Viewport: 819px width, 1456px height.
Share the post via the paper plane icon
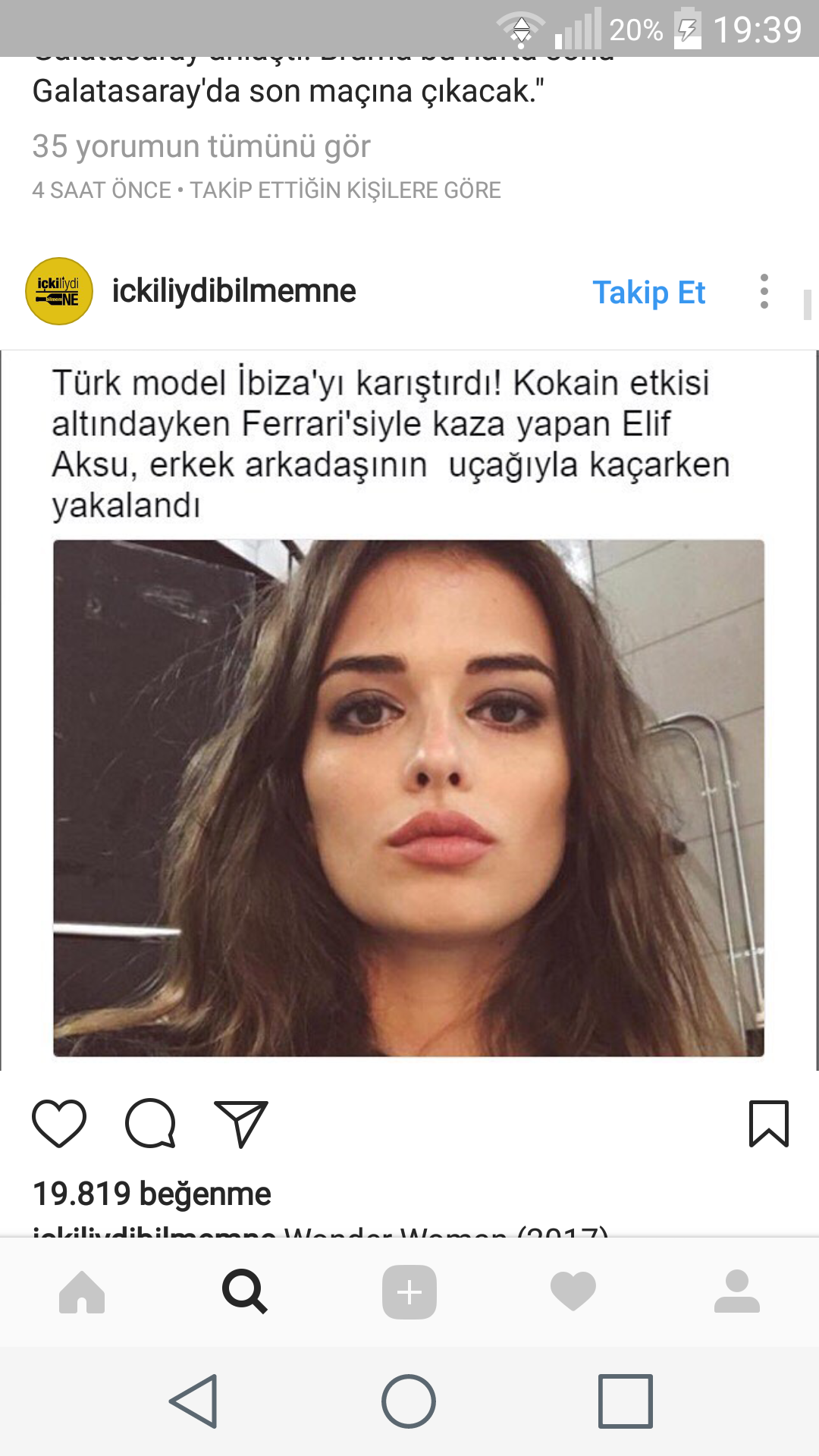241,1123
